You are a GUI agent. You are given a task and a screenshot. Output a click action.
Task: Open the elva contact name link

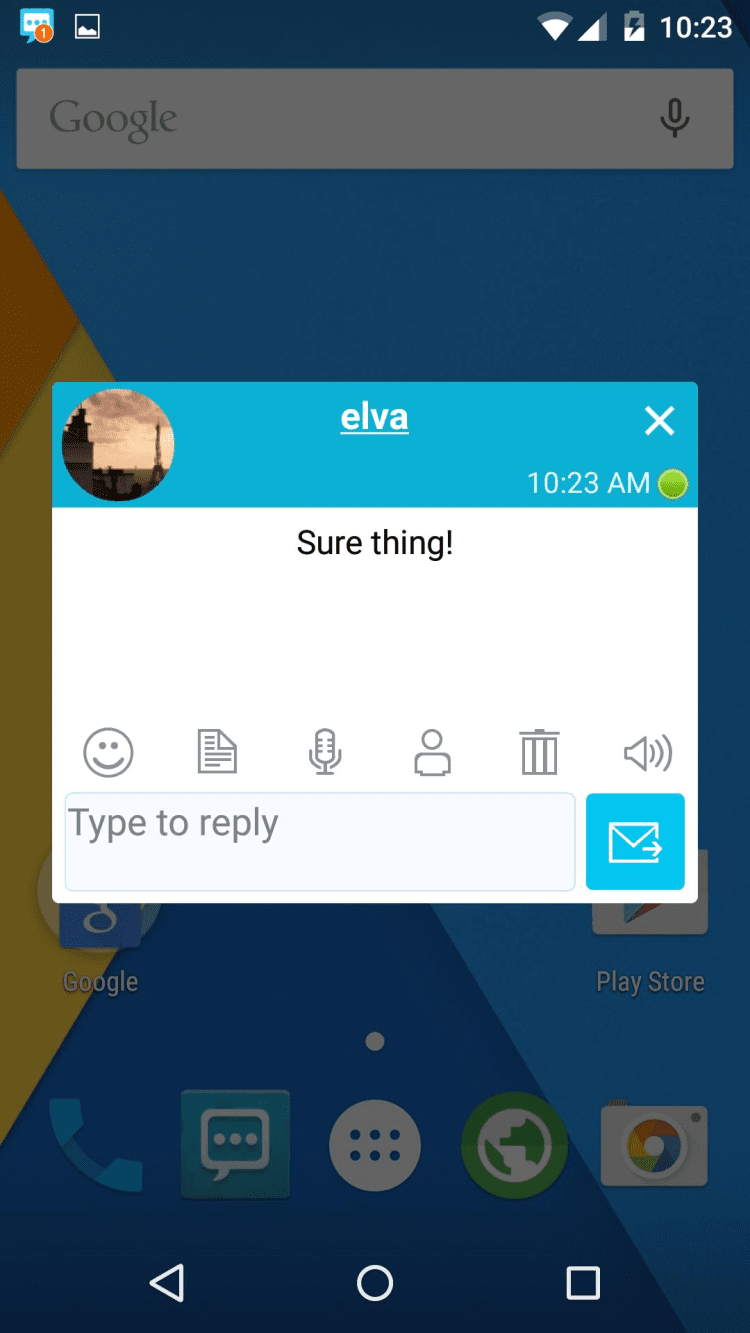tap(374, 417)
